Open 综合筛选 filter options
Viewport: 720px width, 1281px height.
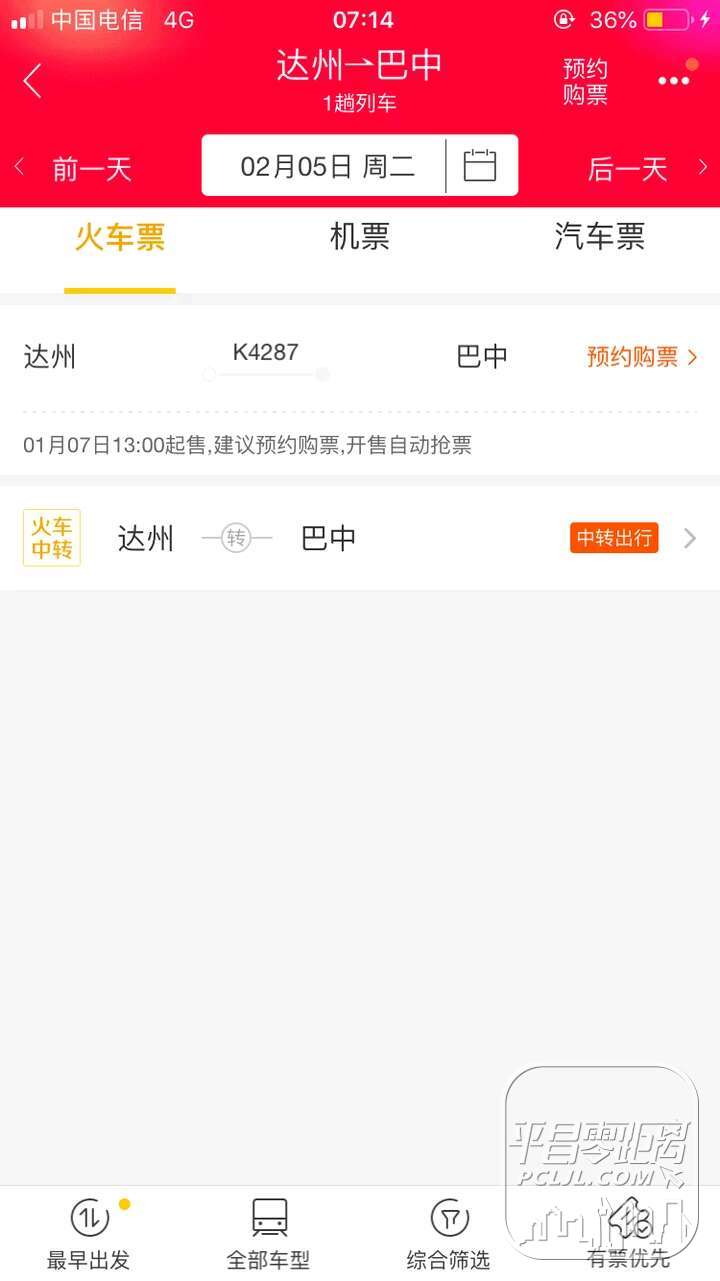[x=449, y=1234]
